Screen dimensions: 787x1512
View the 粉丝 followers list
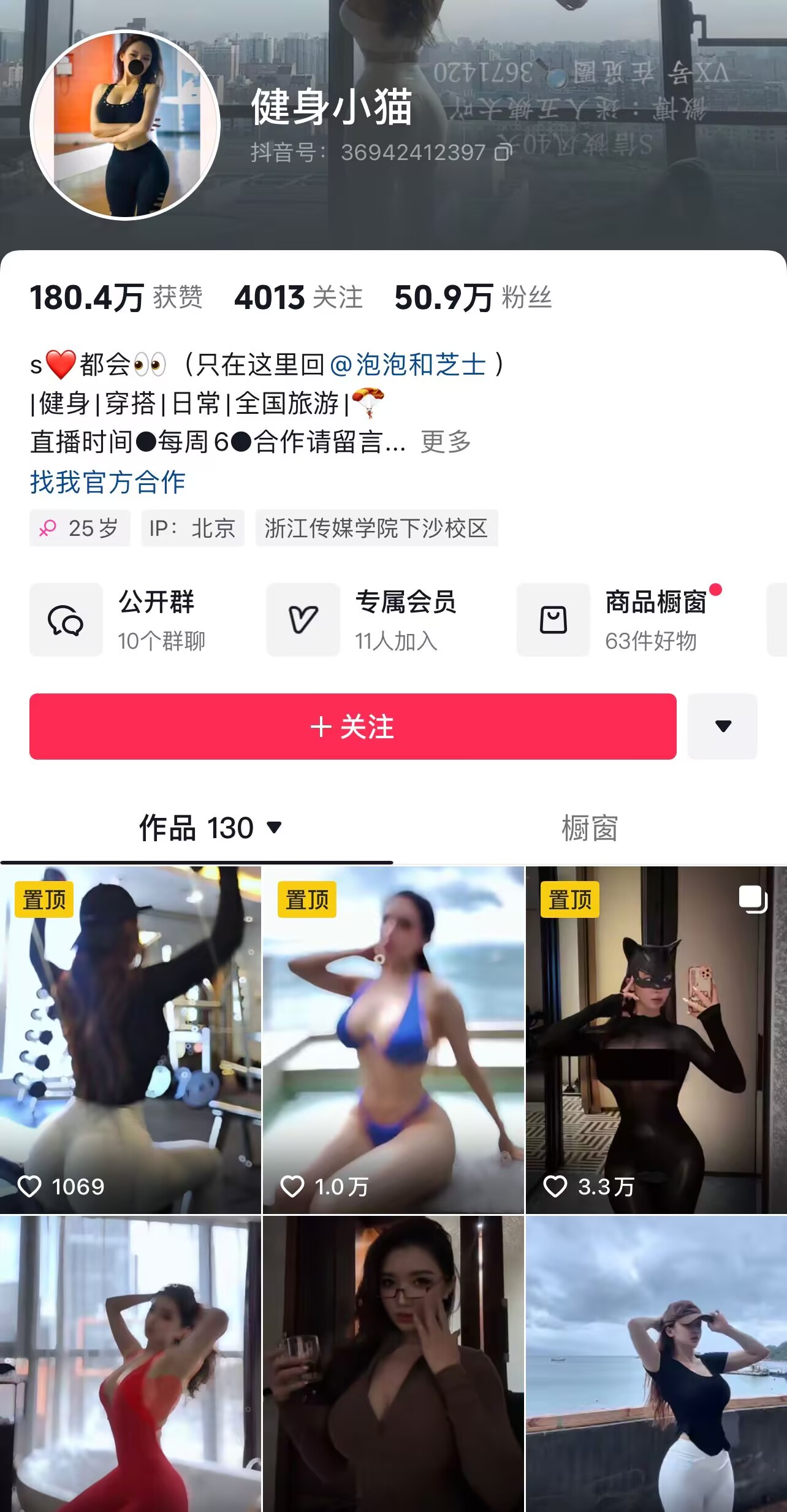pyautogui.click(x=473, y=298)
